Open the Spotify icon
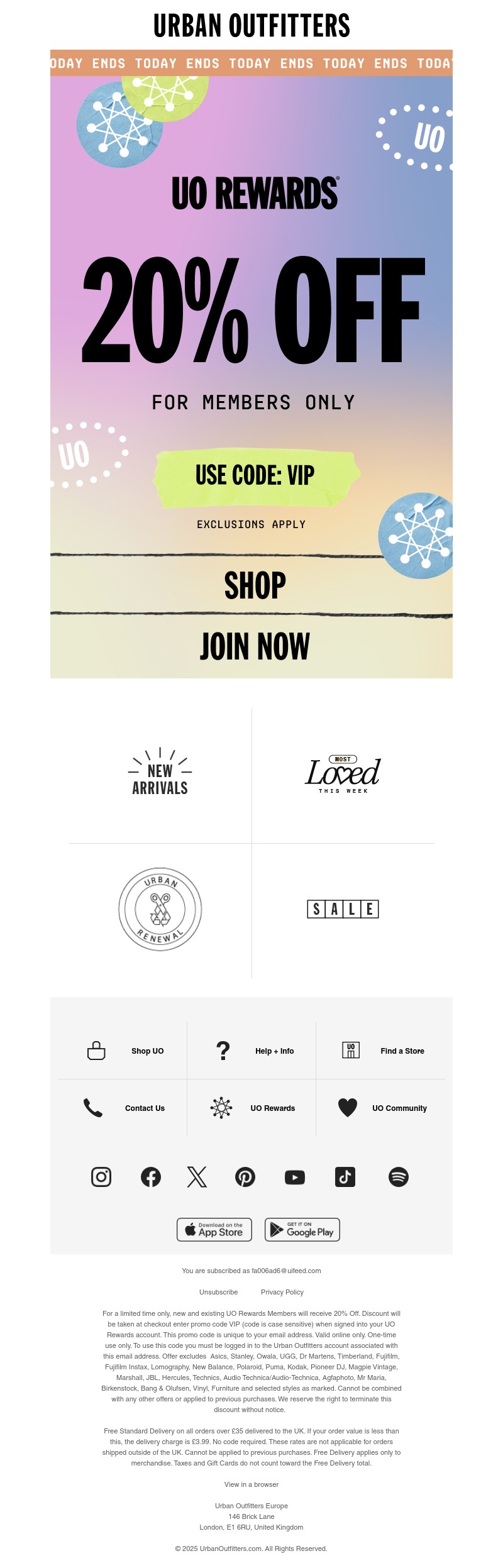Image resolution: width=503 pixels, height=1568 pixels. (x=399, y=1176)
